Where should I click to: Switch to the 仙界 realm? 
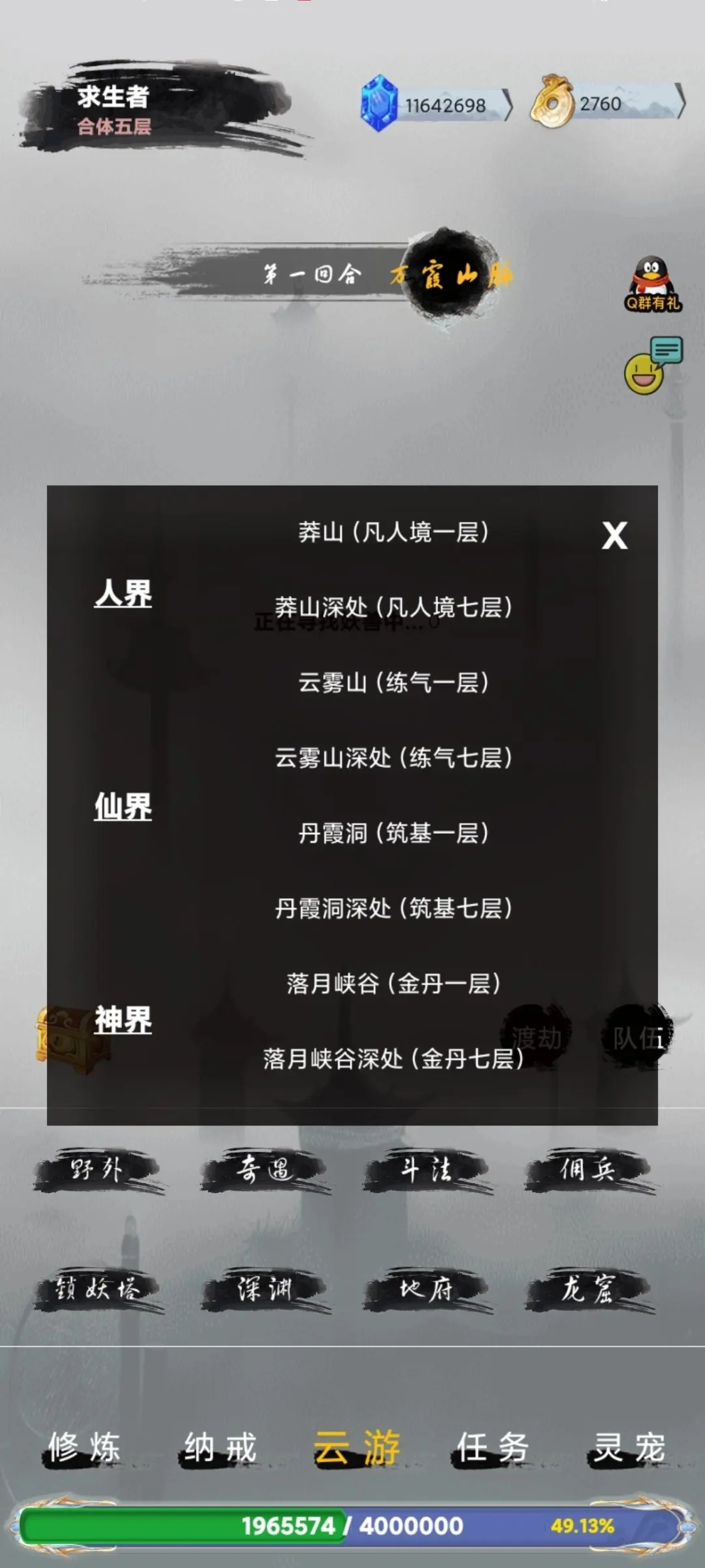[x=123, y=807]
